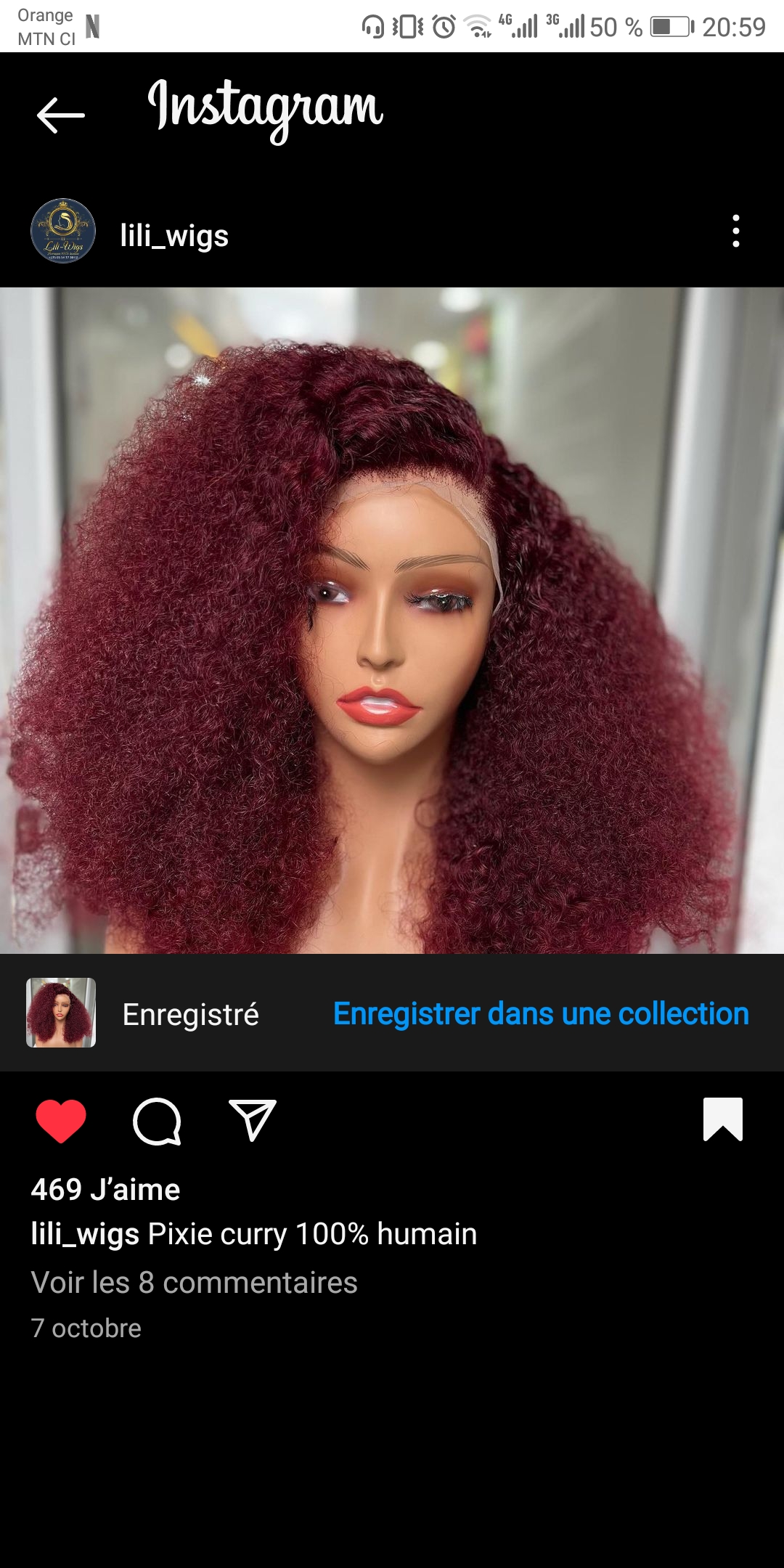
Task: Tap the lili_wigs profile picture
Action: (63, 231)
